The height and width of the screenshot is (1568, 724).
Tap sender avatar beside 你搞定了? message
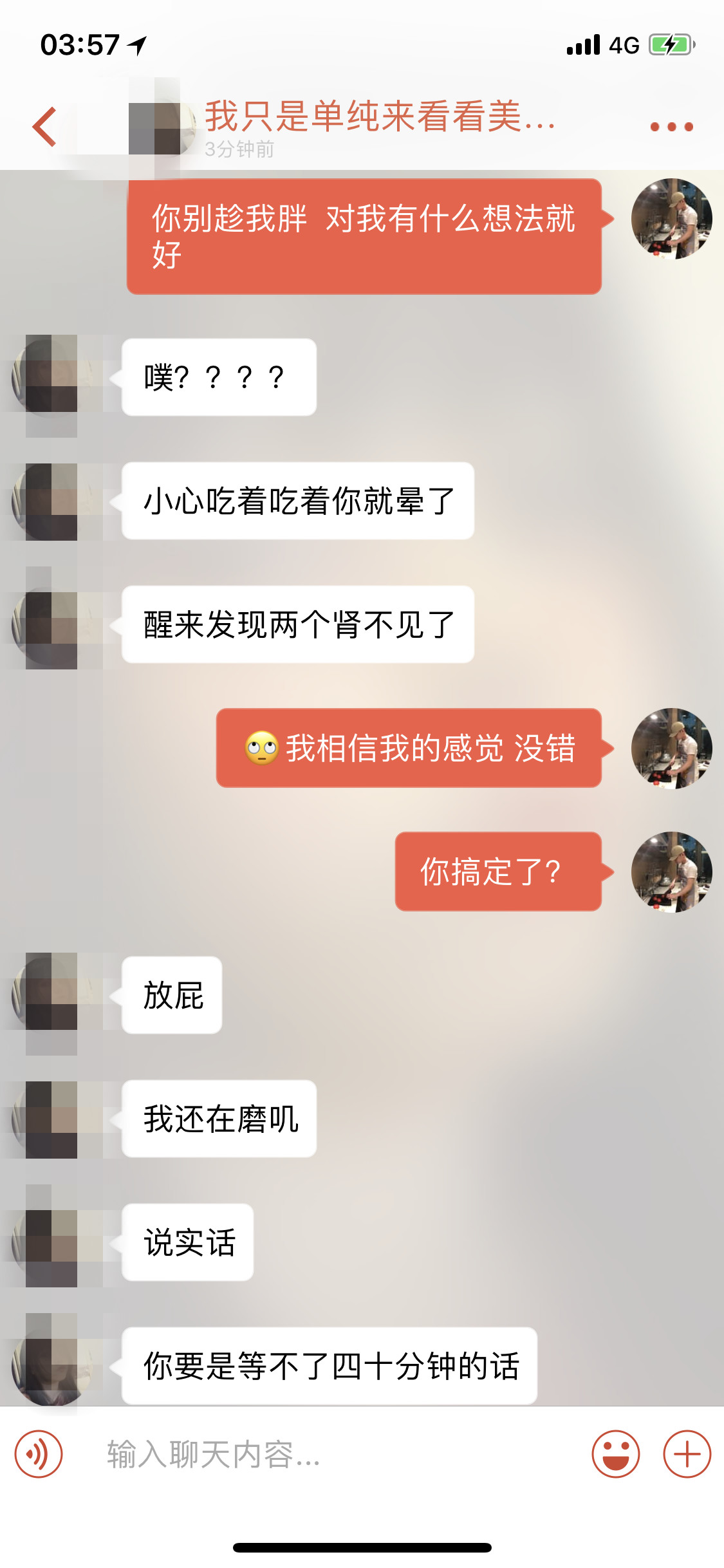tap(671, 872)
